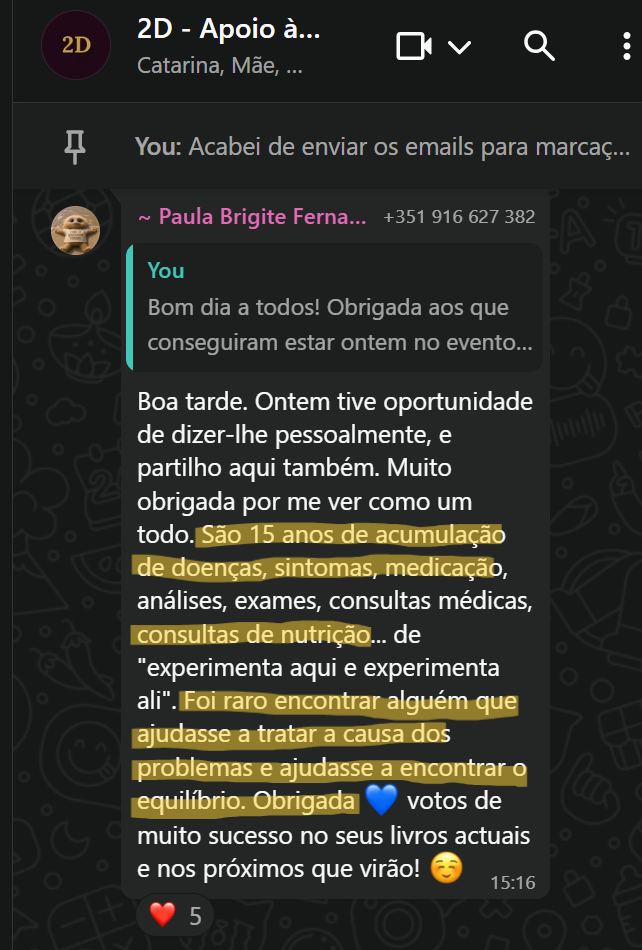Open Paula Brigite's profile photo
The width and height of the screenshot is (642, 950).
[x=76, y=230]
